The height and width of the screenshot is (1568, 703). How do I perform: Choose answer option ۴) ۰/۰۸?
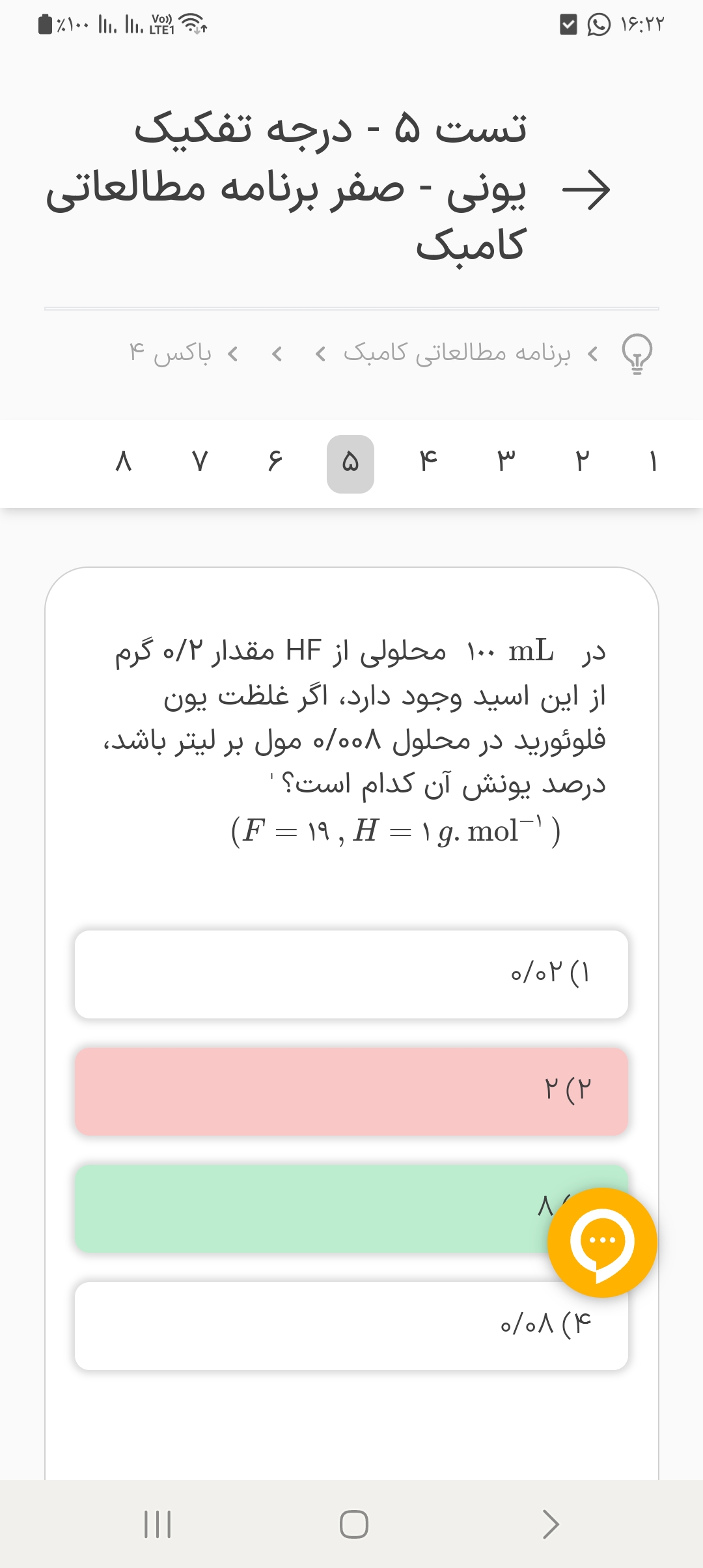(x=351, y=1326)
